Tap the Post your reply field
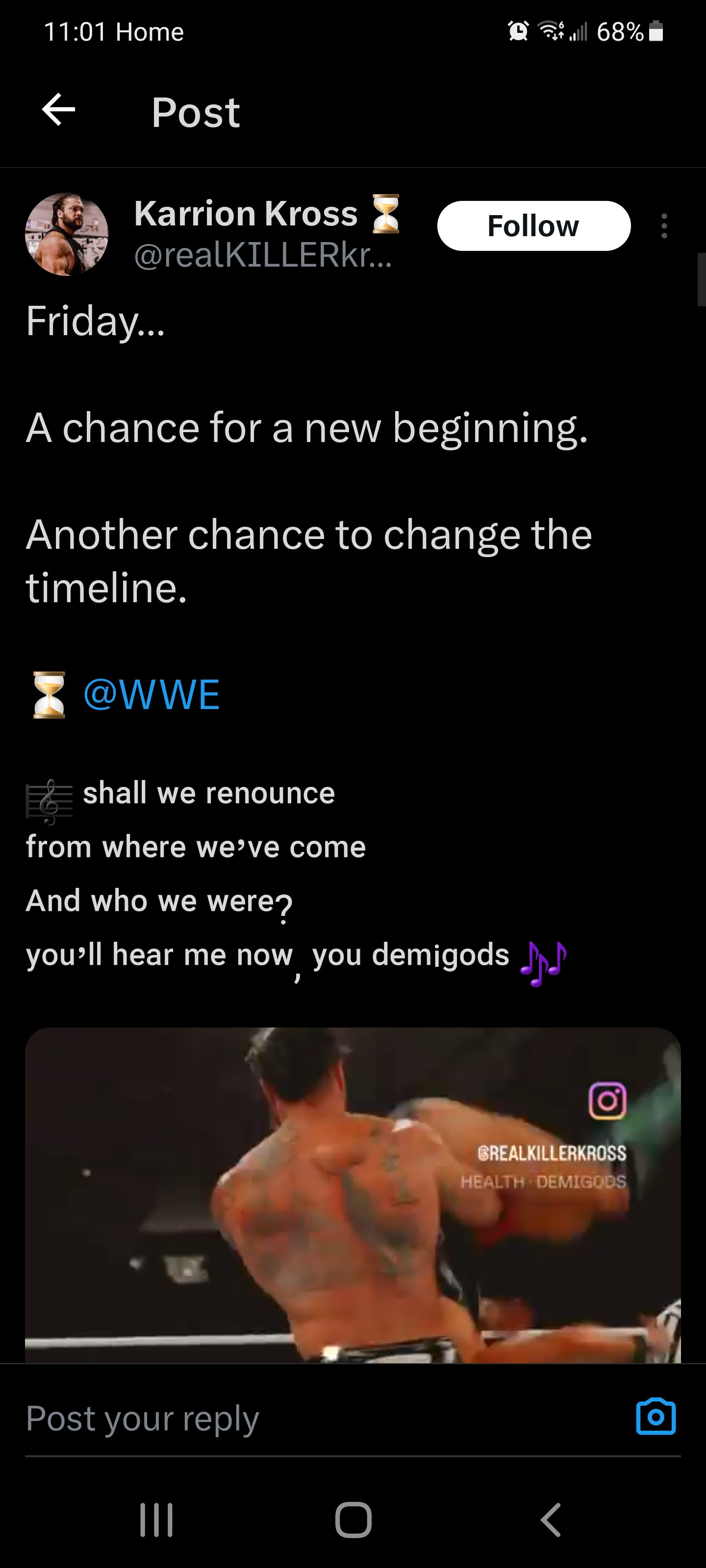The height and width of the screenshot is (1568, 706). [x=304, y=1418]
